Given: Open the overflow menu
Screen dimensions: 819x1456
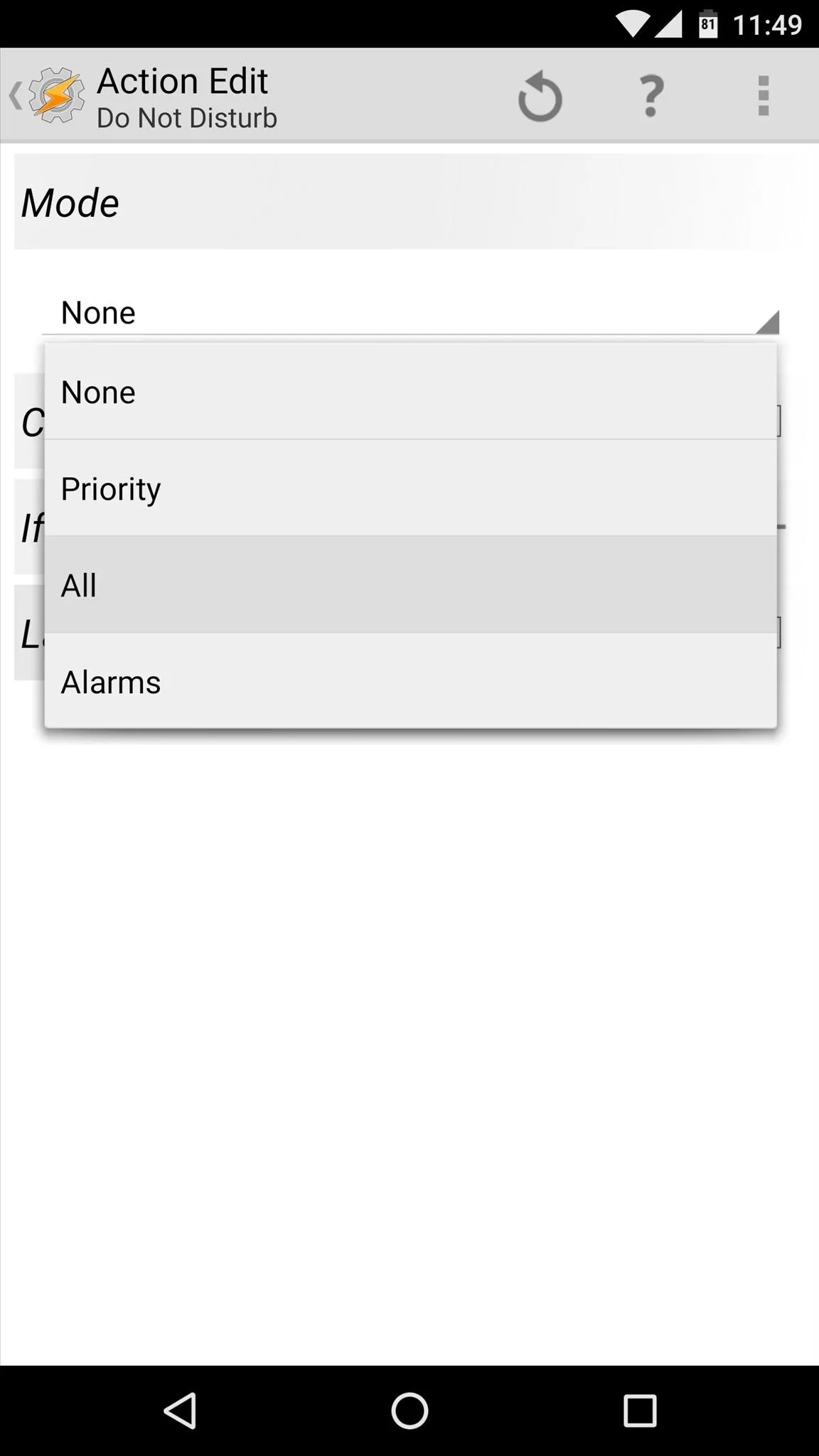Looking at the screenshot, I should 764,96.
